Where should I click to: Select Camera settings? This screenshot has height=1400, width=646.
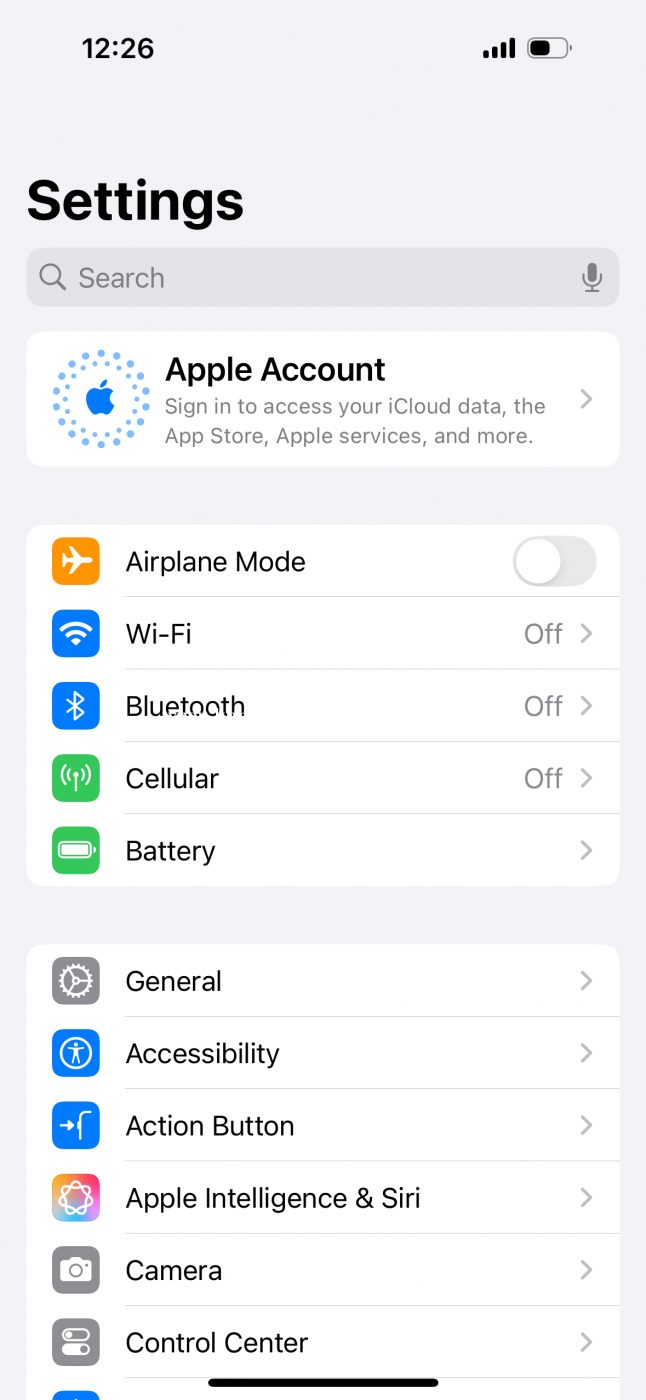322,1269
